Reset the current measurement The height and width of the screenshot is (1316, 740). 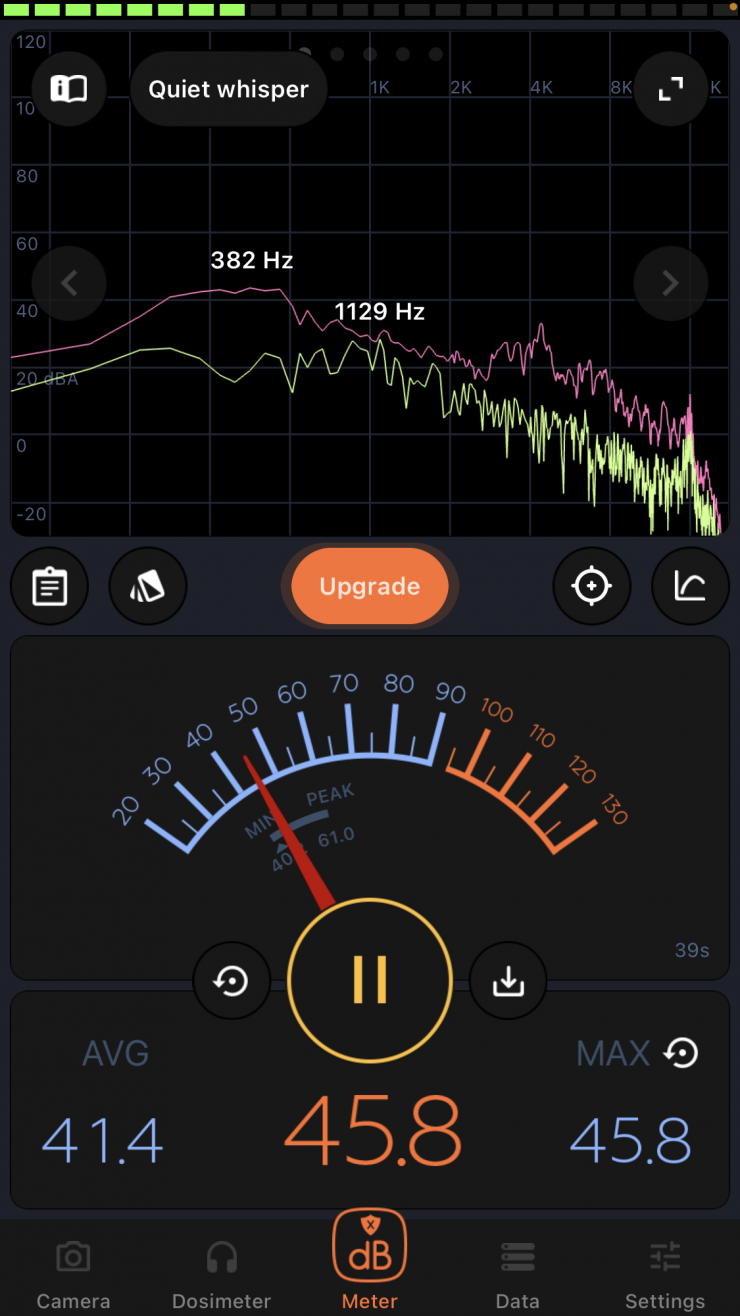tap(232, 981)
